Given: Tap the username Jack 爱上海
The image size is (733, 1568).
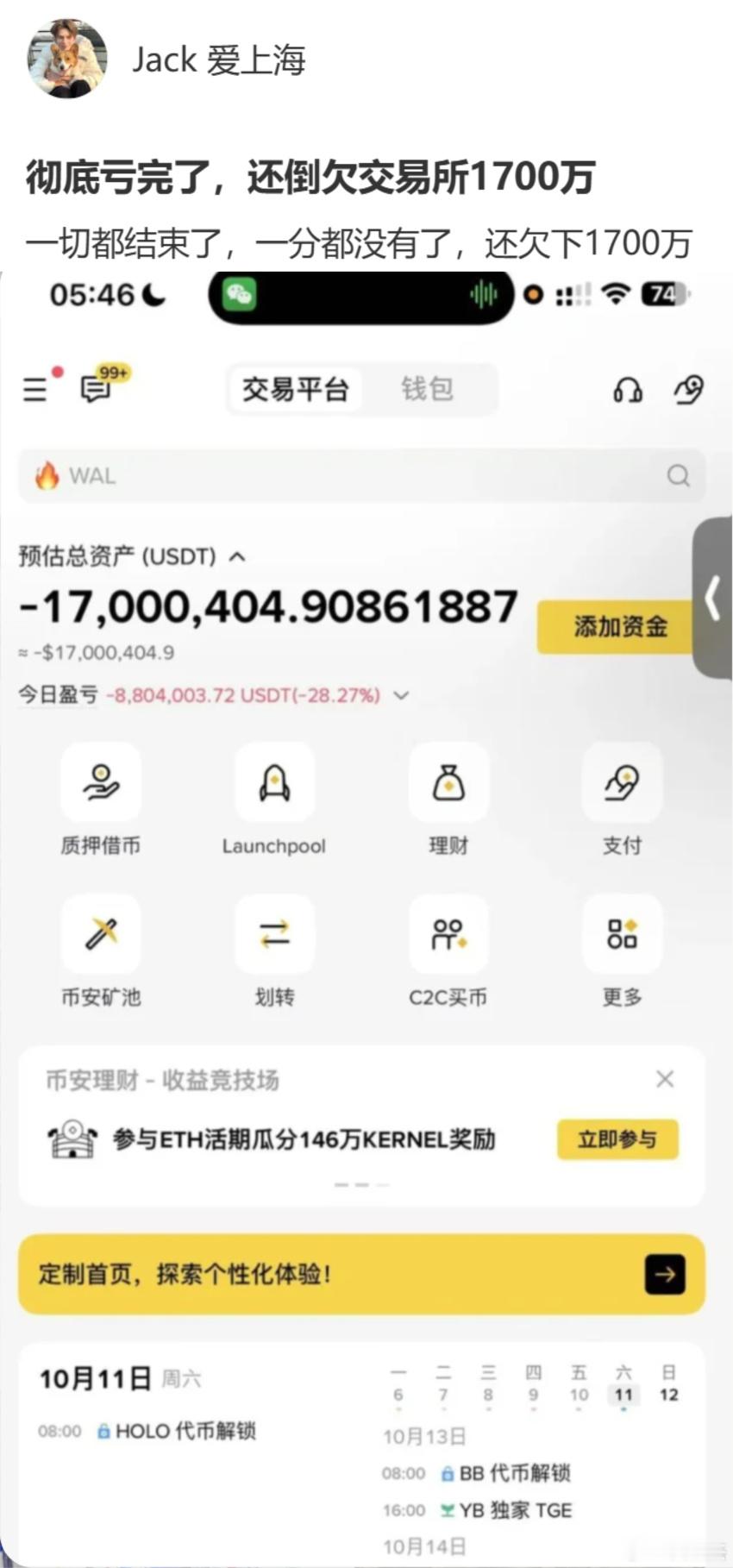Looking at the screenshot, I should tap(218, 60).
